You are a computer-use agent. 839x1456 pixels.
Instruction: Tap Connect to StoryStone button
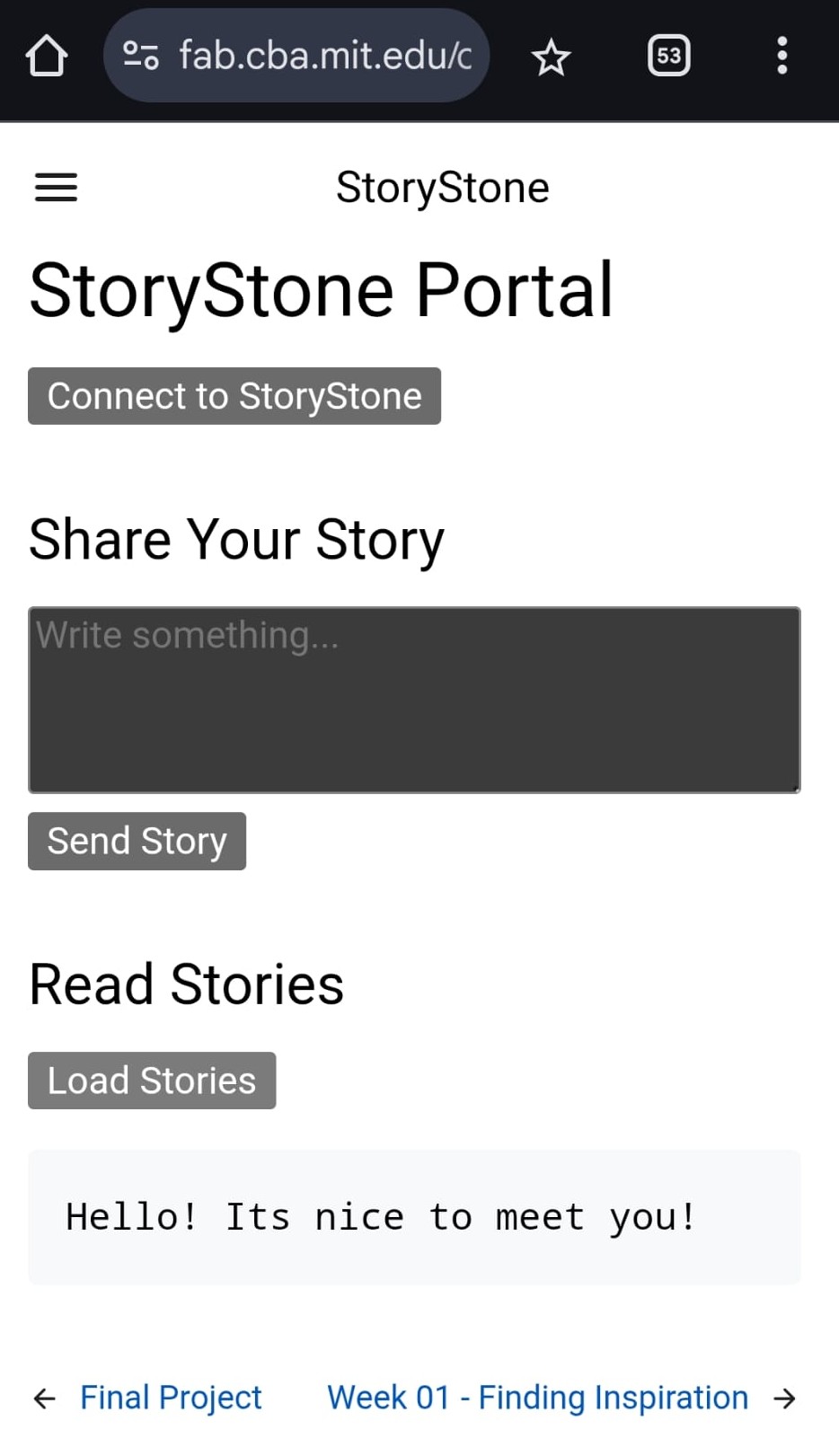tap(234, 396)
